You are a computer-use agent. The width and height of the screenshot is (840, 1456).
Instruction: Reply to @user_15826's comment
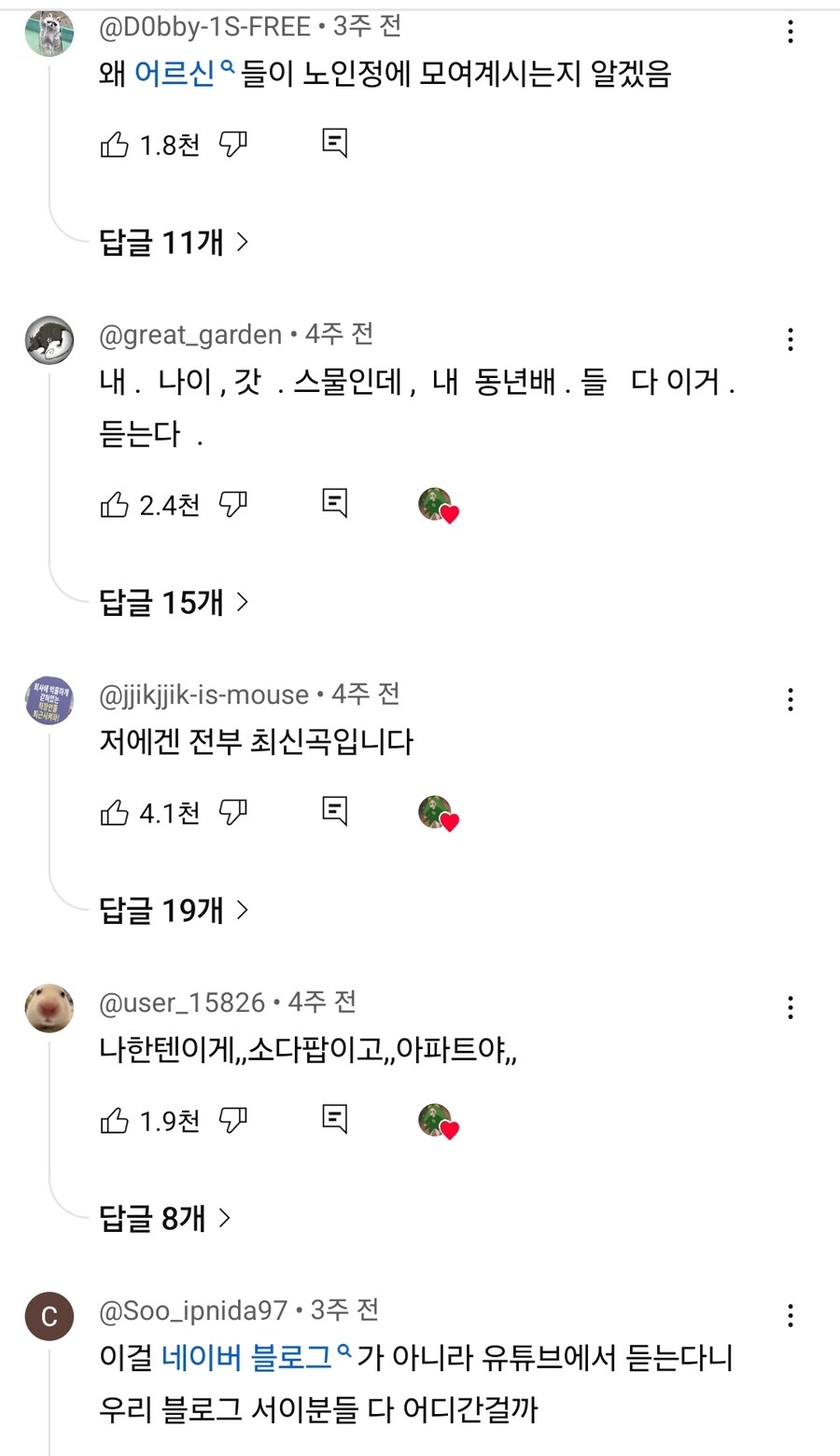[334, 1118]
